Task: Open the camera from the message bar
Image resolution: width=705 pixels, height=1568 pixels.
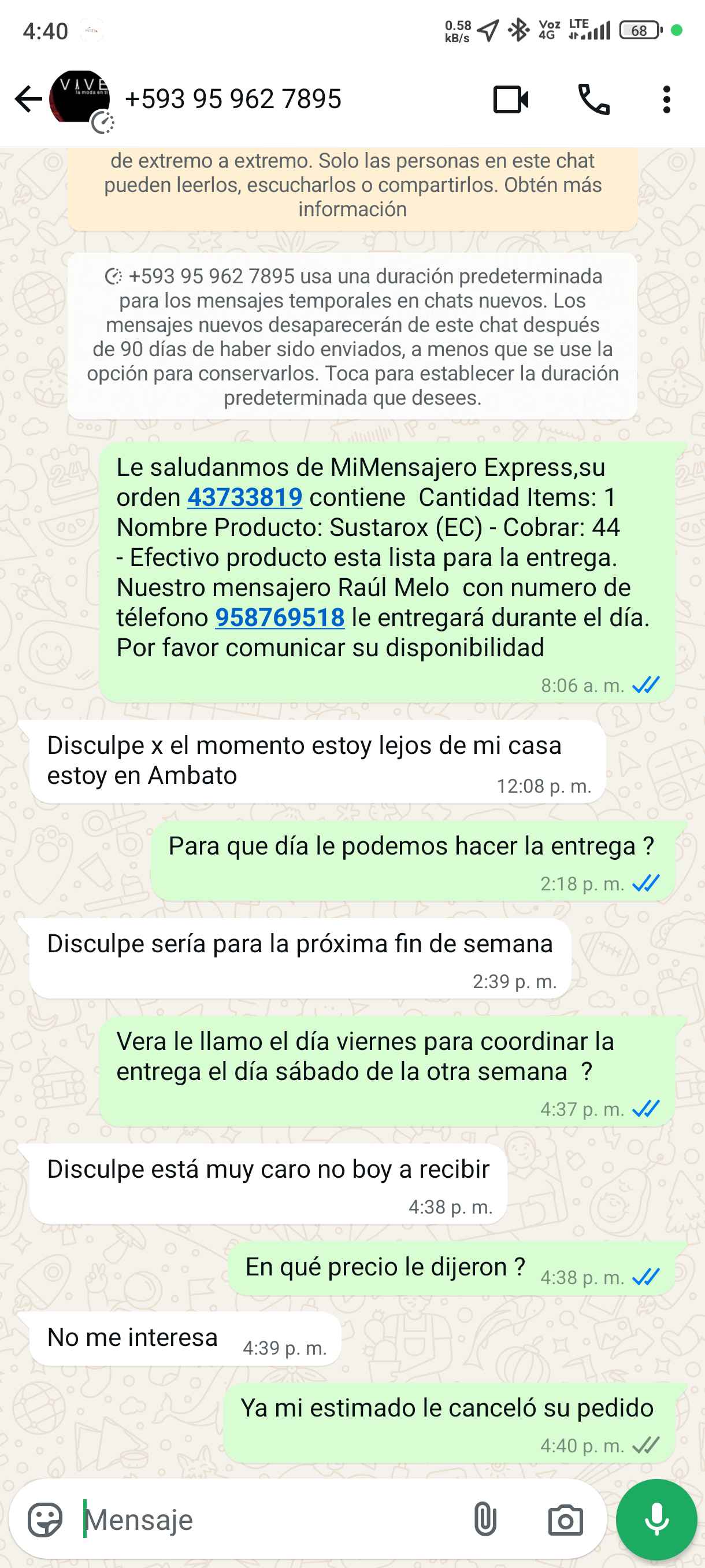Action: pos(565,1519)
